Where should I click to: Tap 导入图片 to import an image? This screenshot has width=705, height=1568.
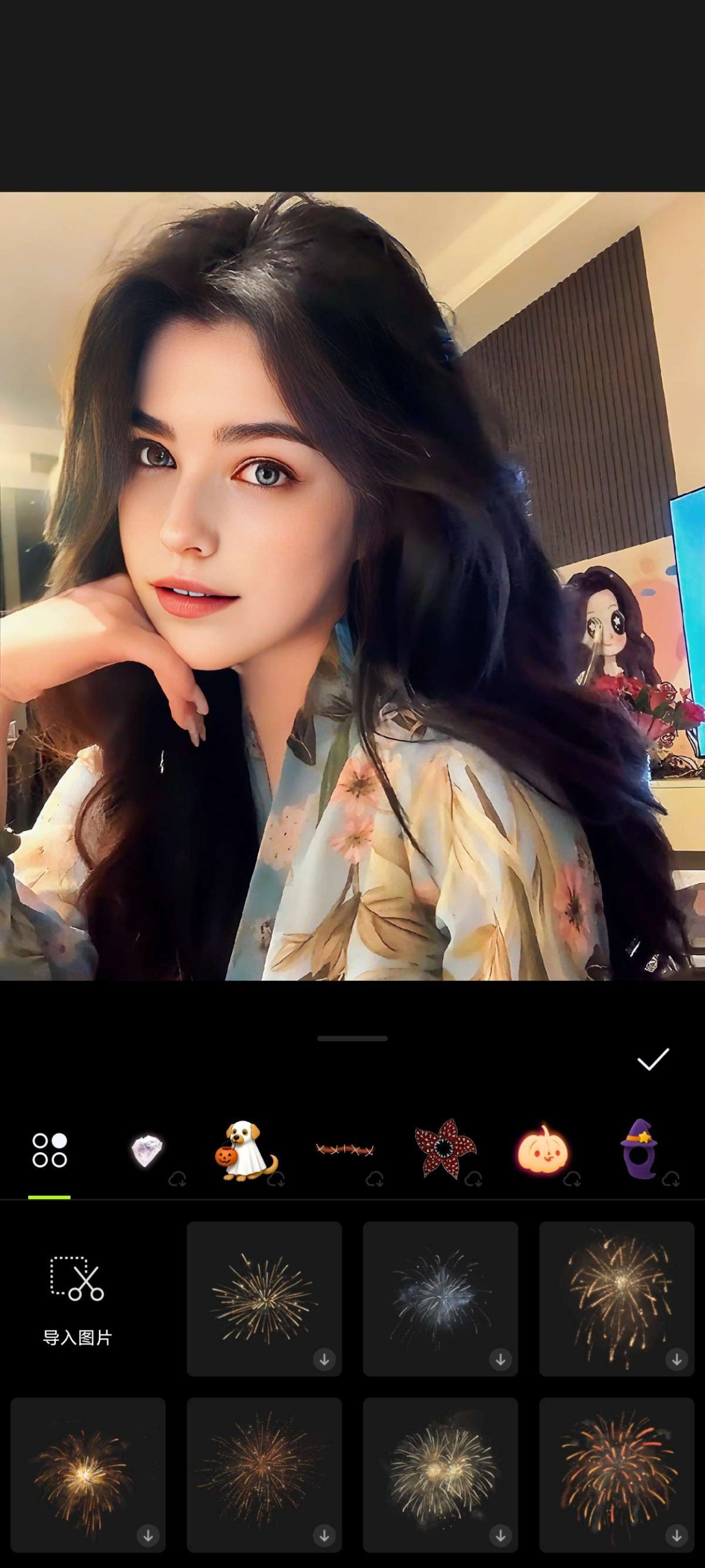coord(77,1300)
